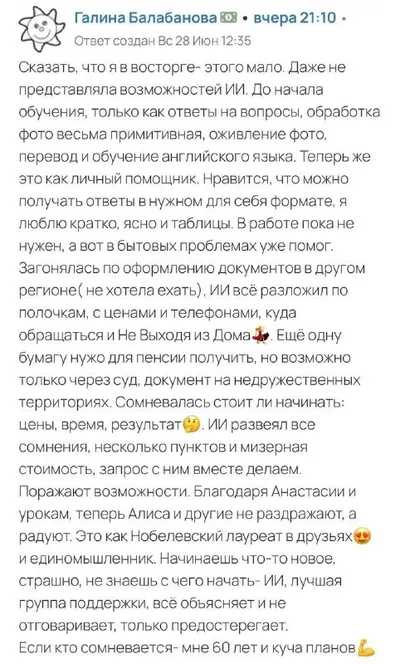This screenshot has width=400, height=664.
Task: Tap the sun avatar of the commenter
Action: [x=42, y=29]
